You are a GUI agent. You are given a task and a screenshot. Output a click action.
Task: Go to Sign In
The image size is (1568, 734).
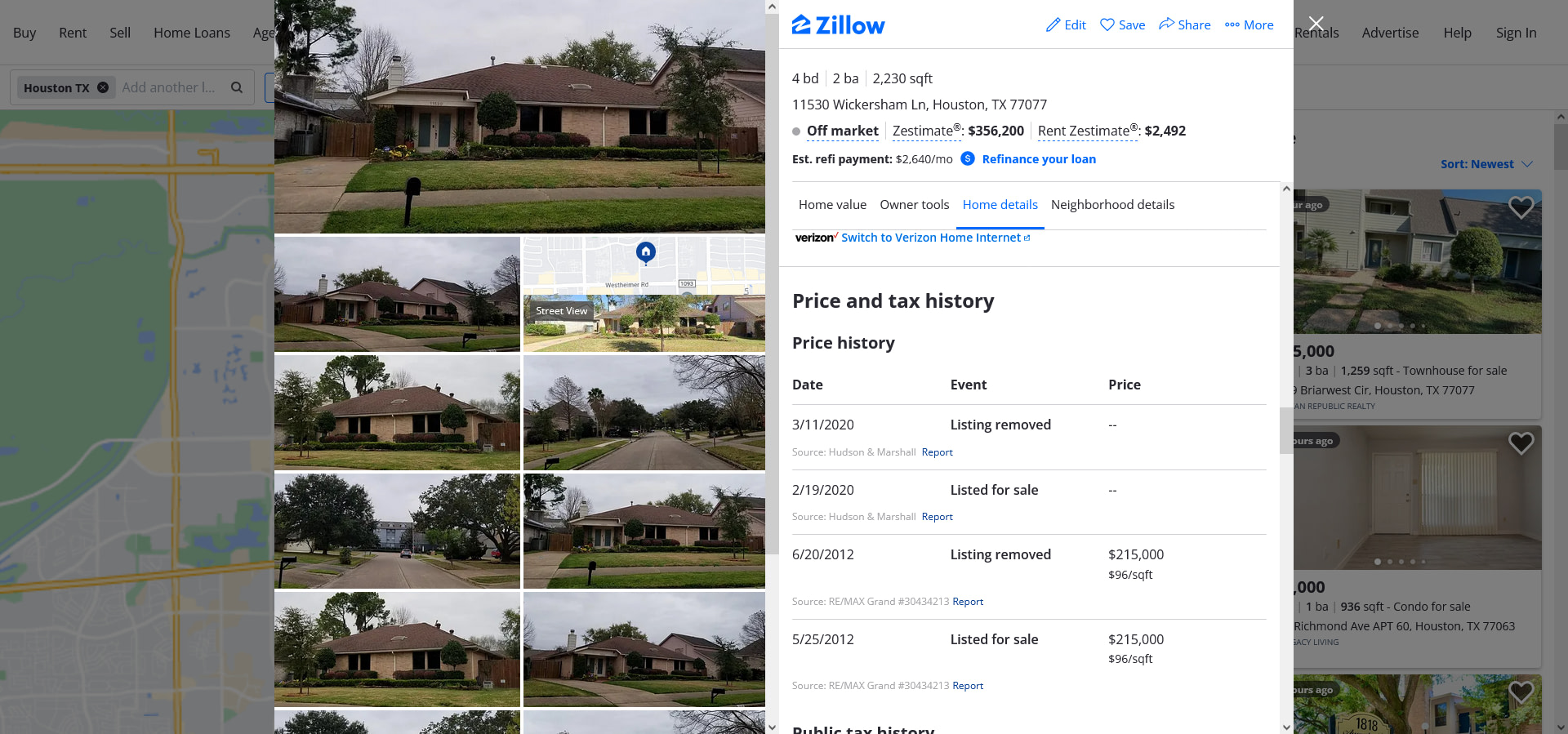(1516, 33)
